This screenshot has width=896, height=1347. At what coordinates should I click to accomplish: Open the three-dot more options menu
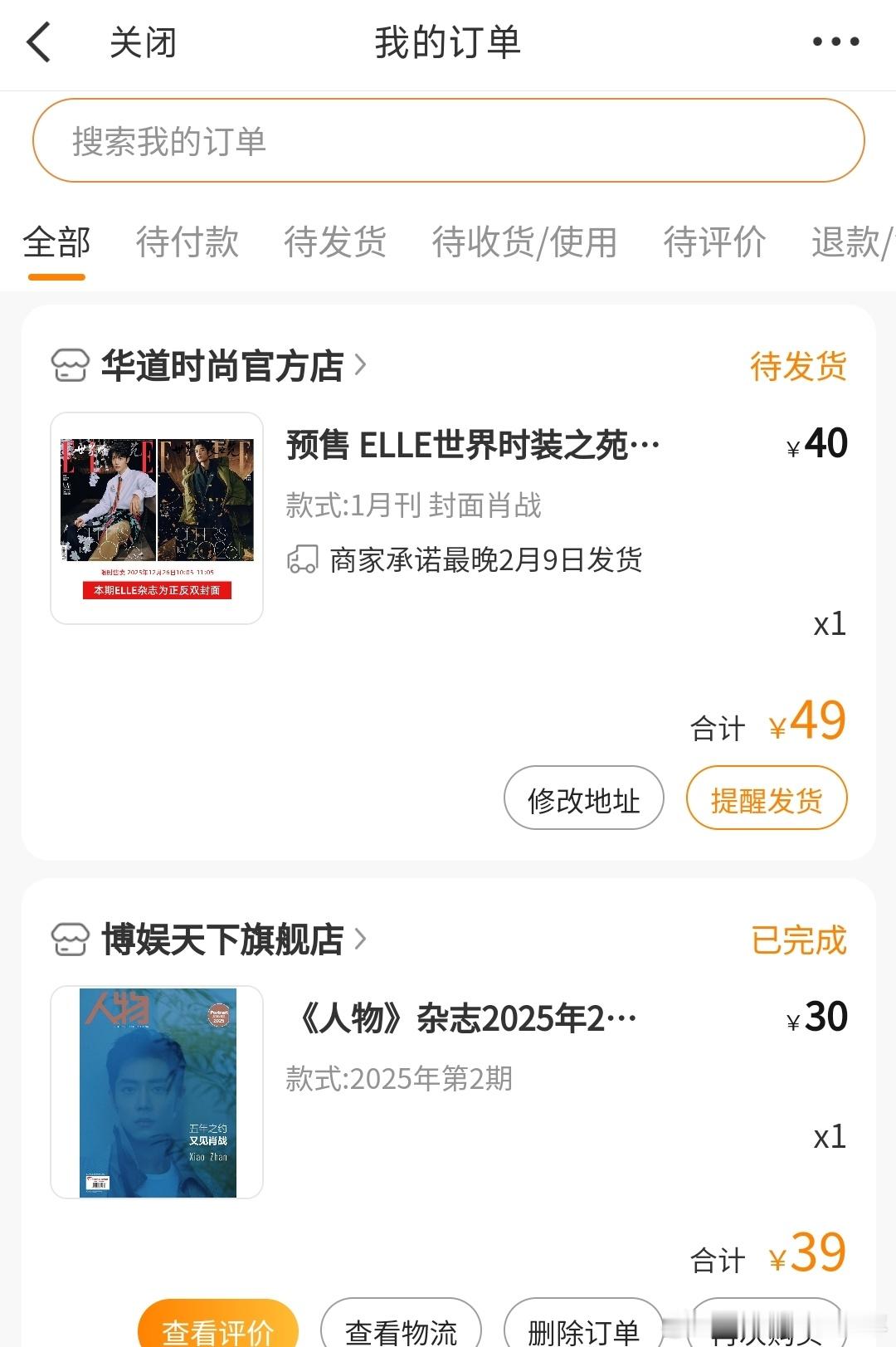(835, 41)
